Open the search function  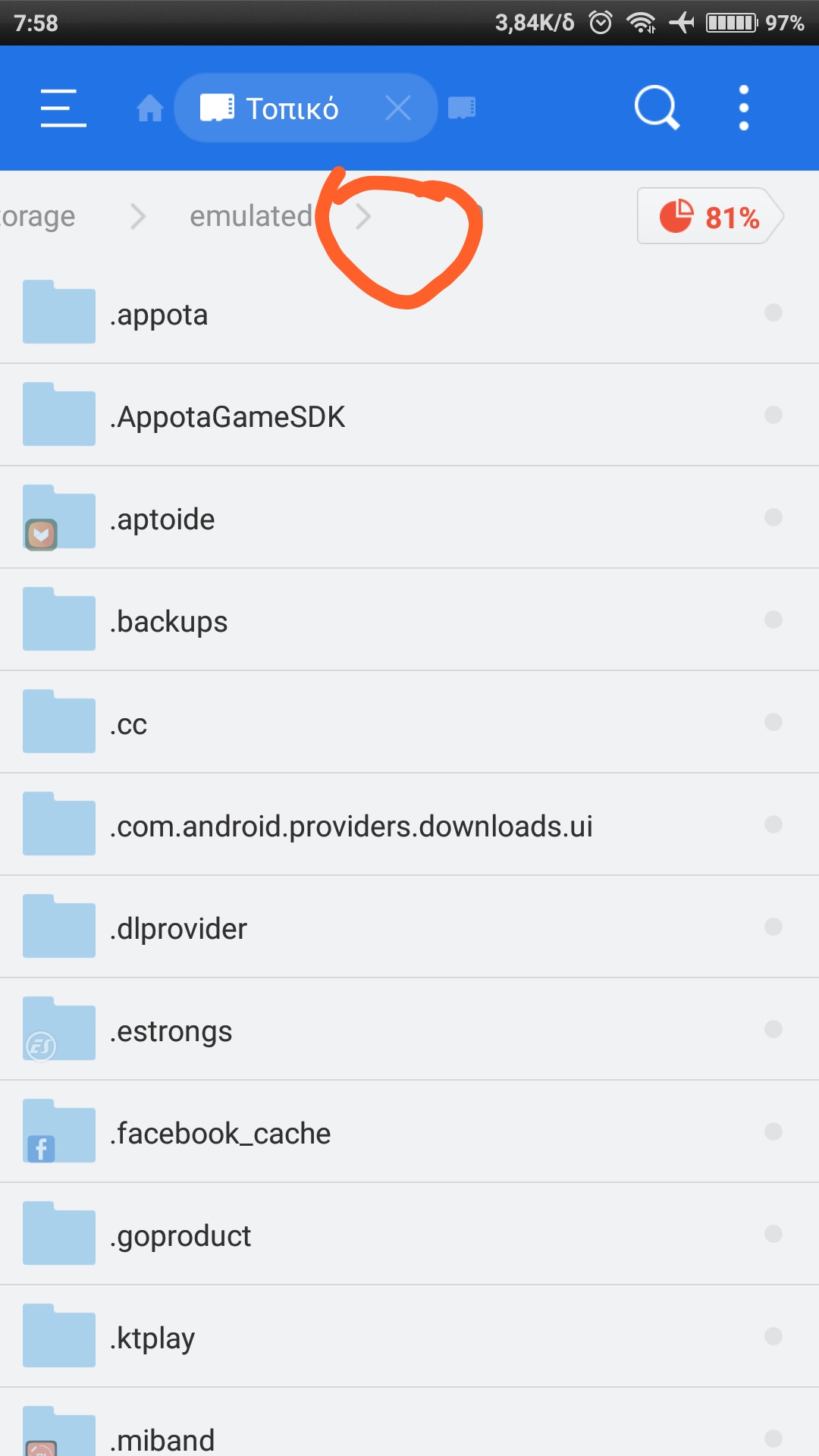click(x=657, y=108)
